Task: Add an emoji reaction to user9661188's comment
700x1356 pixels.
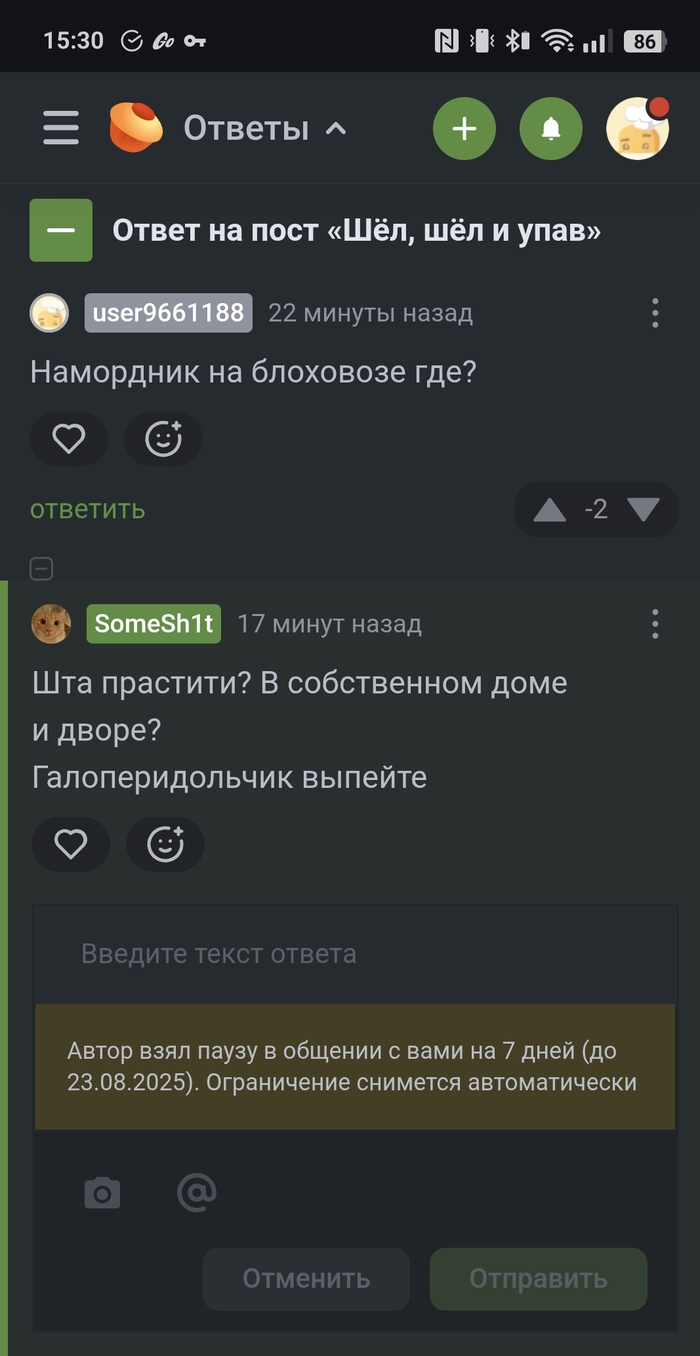Action: pyautogui.click(x=163, y=439)
